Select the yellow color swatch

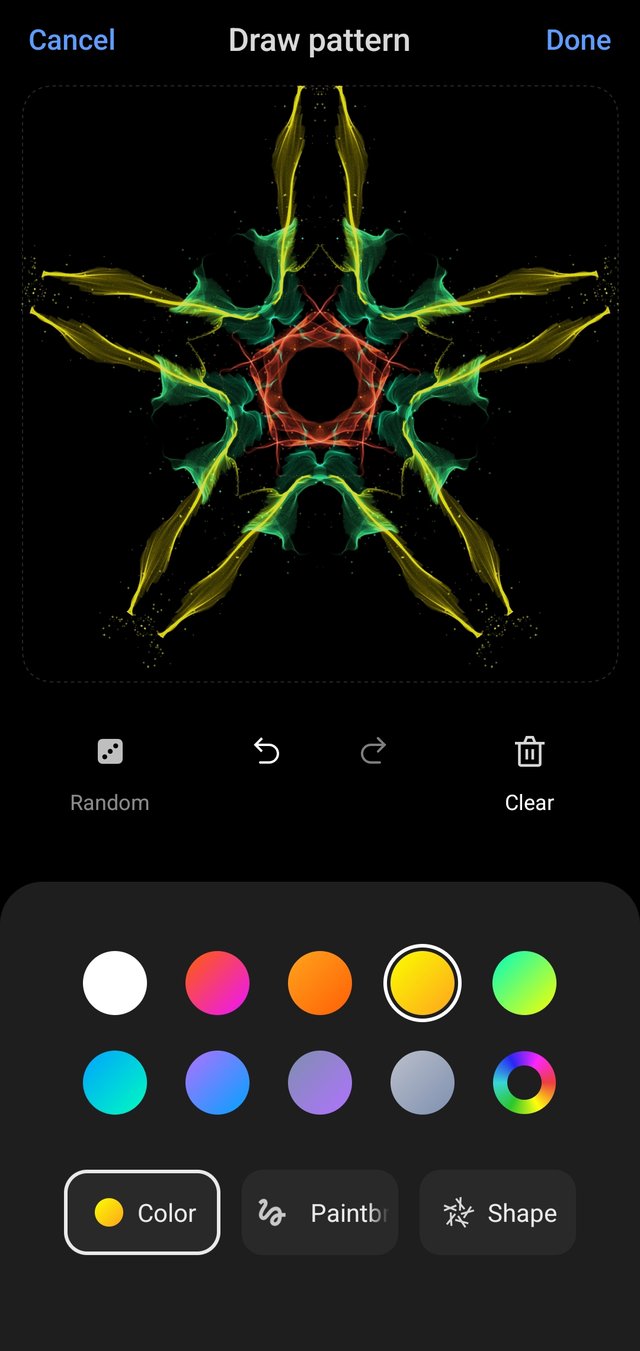click(x=422, y=983)
